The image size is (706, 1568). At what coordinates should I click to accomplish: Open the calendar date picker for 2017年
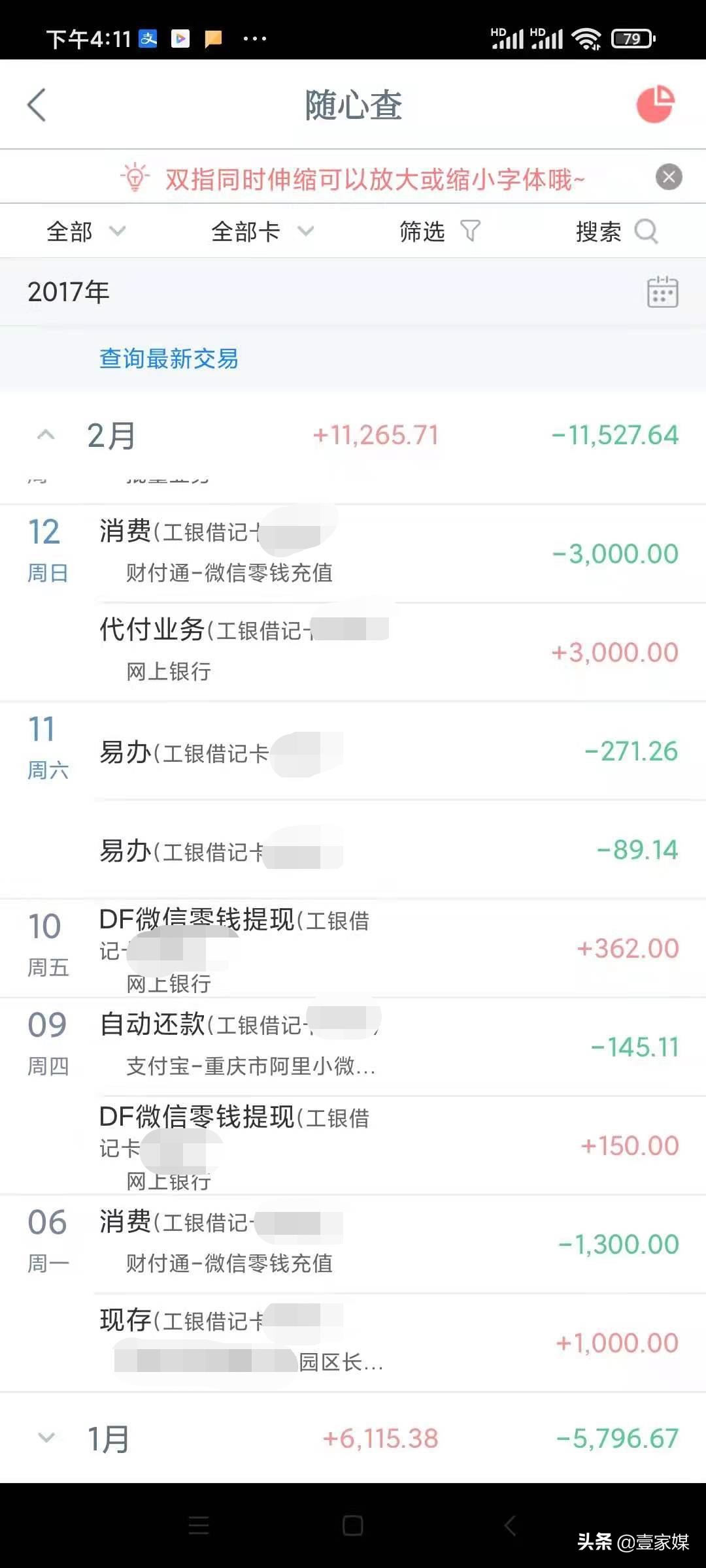(x=662, y=292)
